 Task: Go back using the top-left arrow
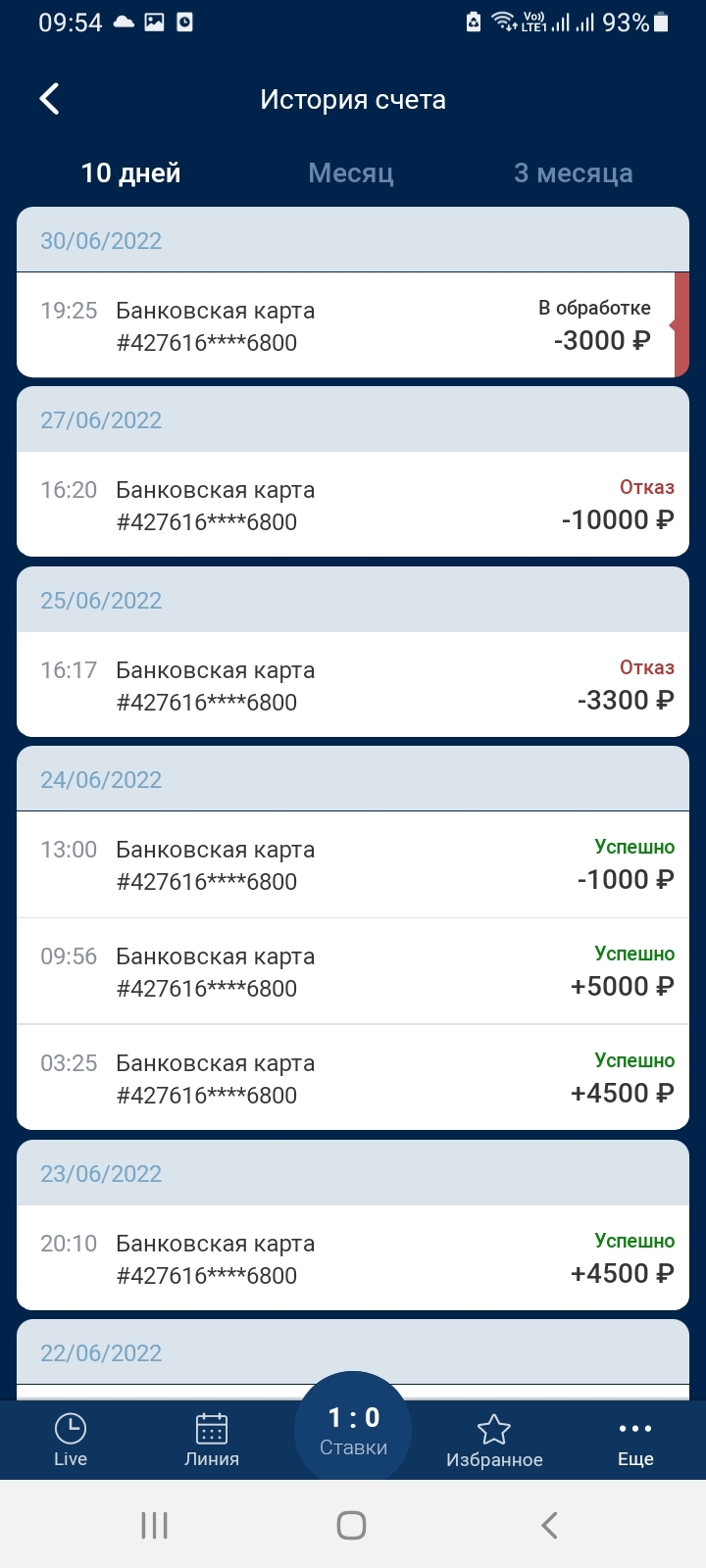coord(49,99)
